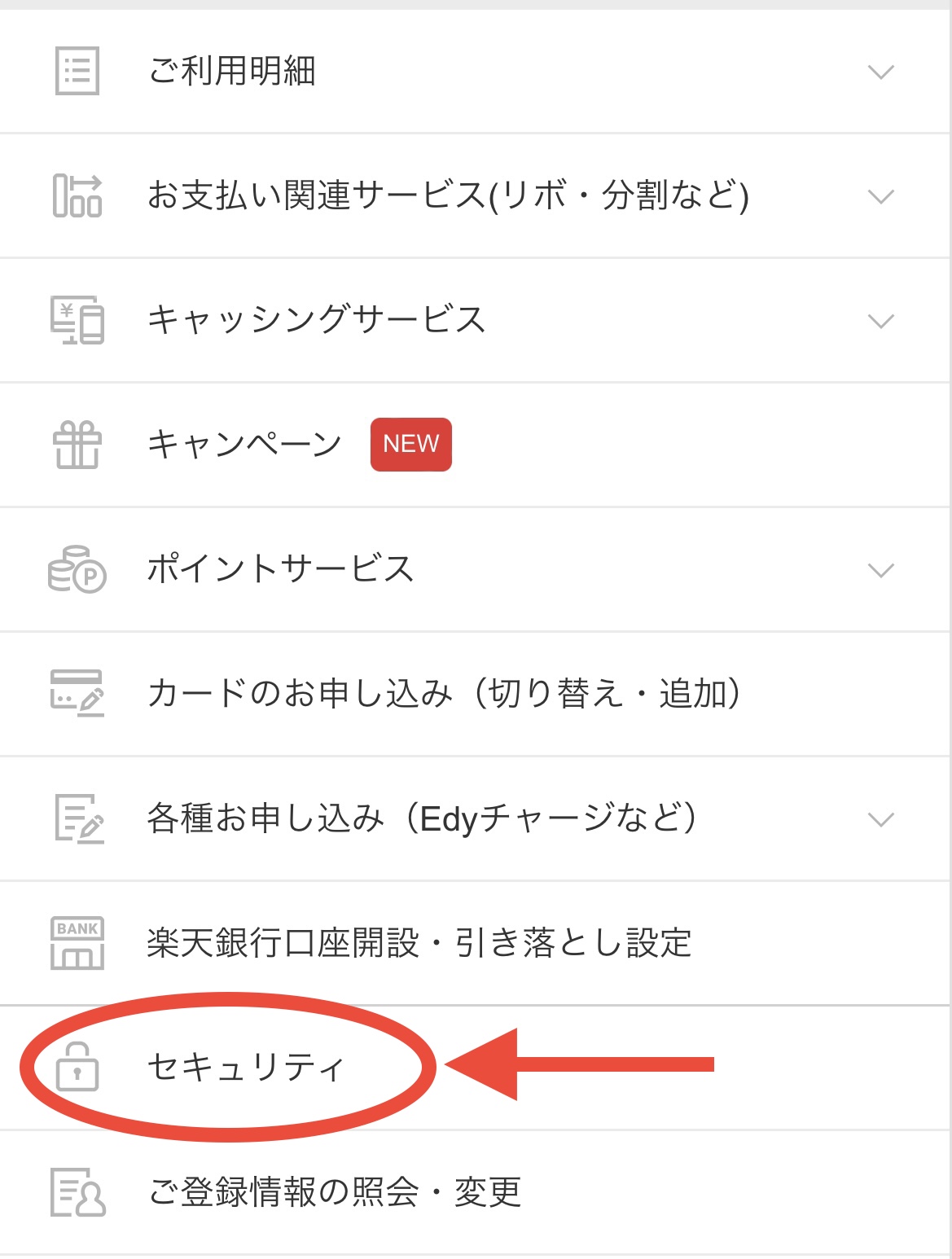Open 楽天銀行口座開設・引き落とし設定

tap(420, 943)
